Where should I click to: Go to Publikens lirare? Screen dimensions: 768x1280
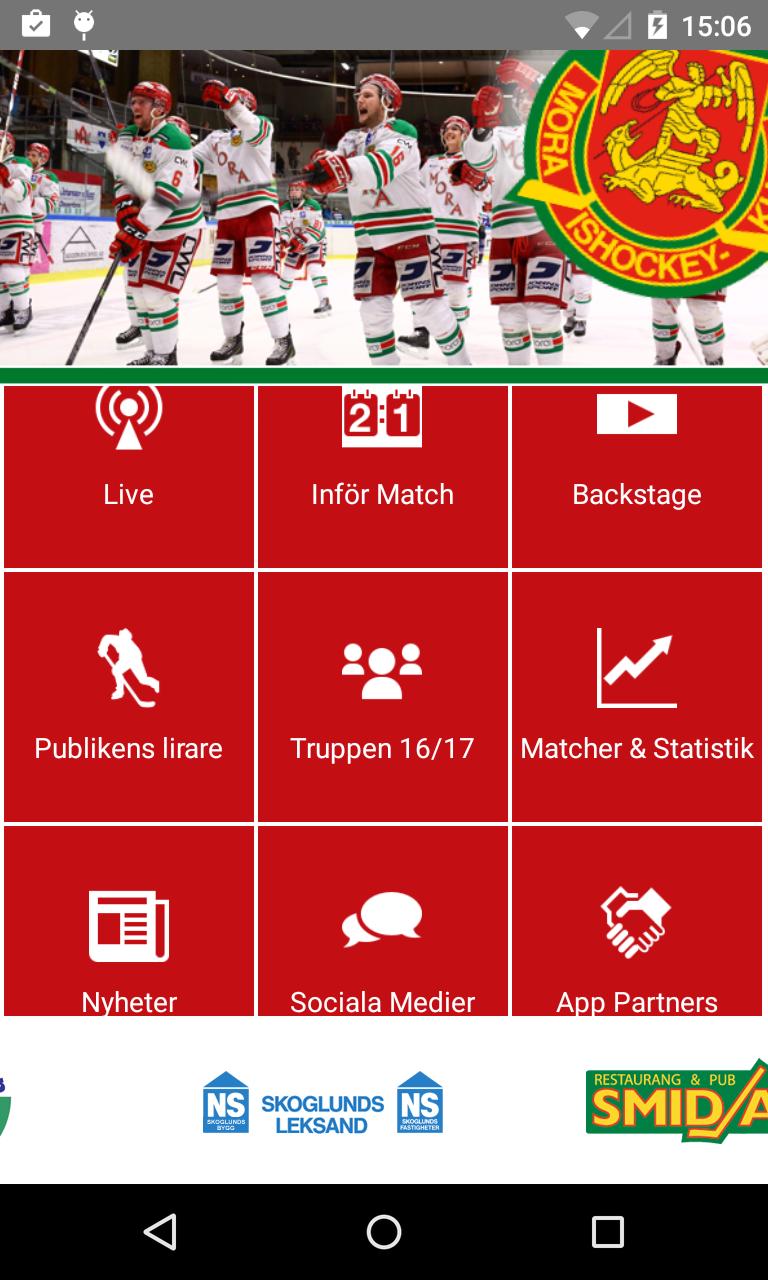[129, 697]
